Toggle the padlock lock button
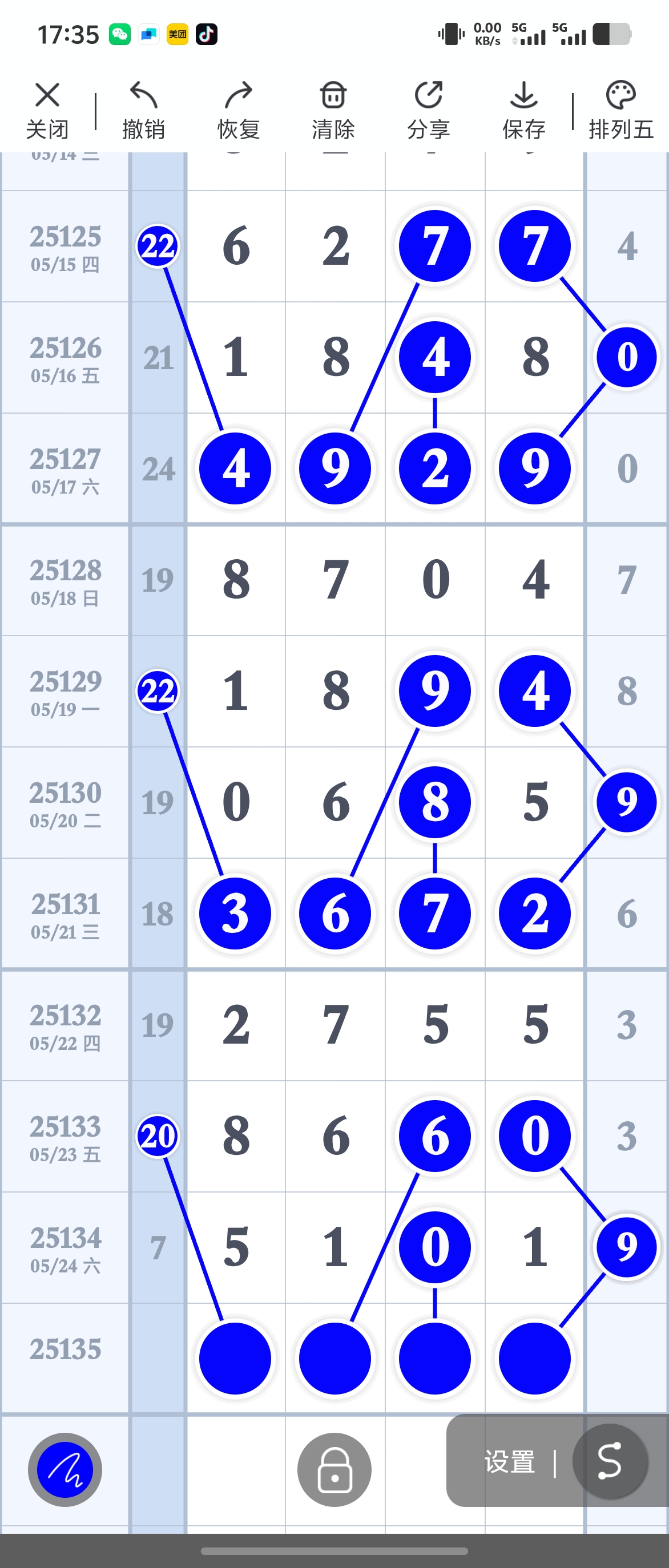The height and width of the screenshot is (1568, 669). pos(334,1469)
